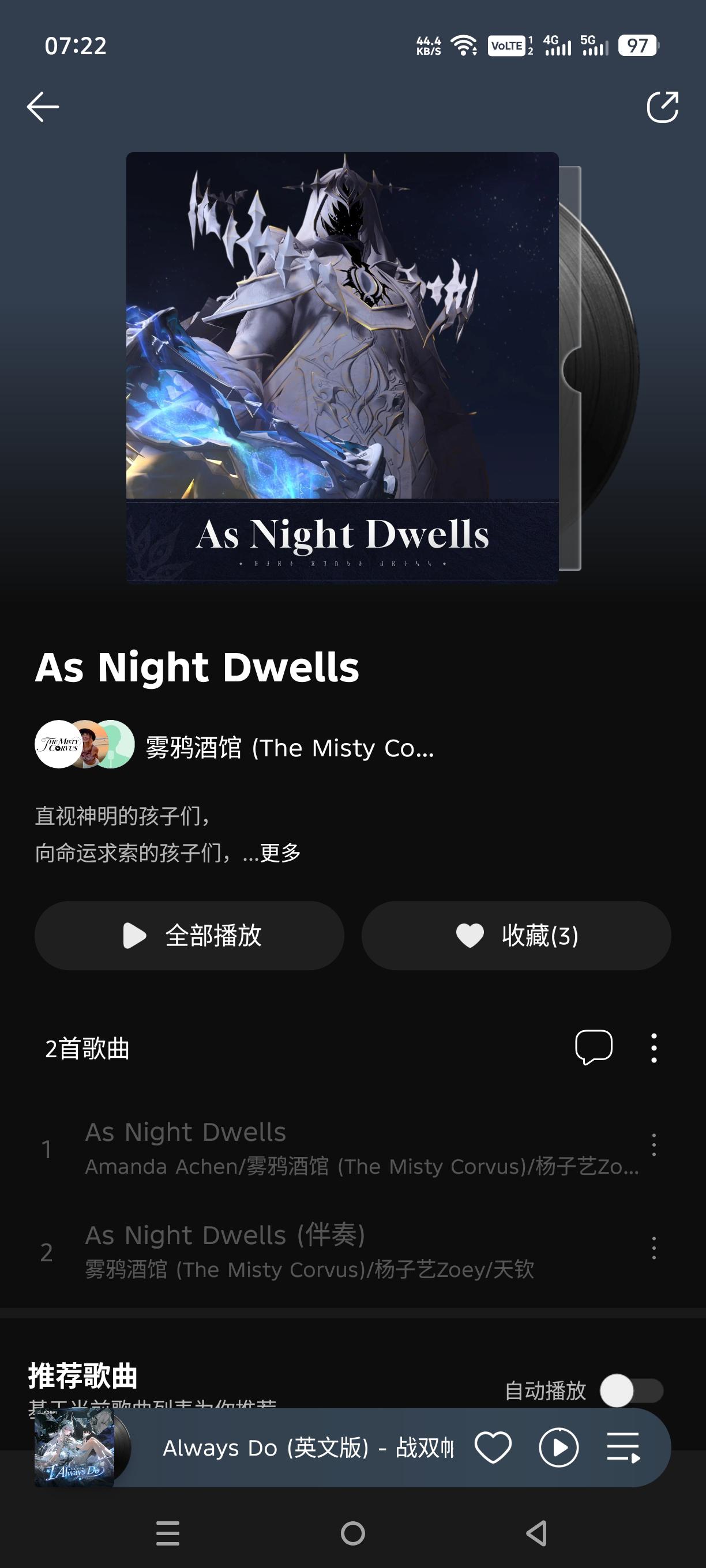Open the song list overflow menu
706x1568 pixels.
[654, 1047]
